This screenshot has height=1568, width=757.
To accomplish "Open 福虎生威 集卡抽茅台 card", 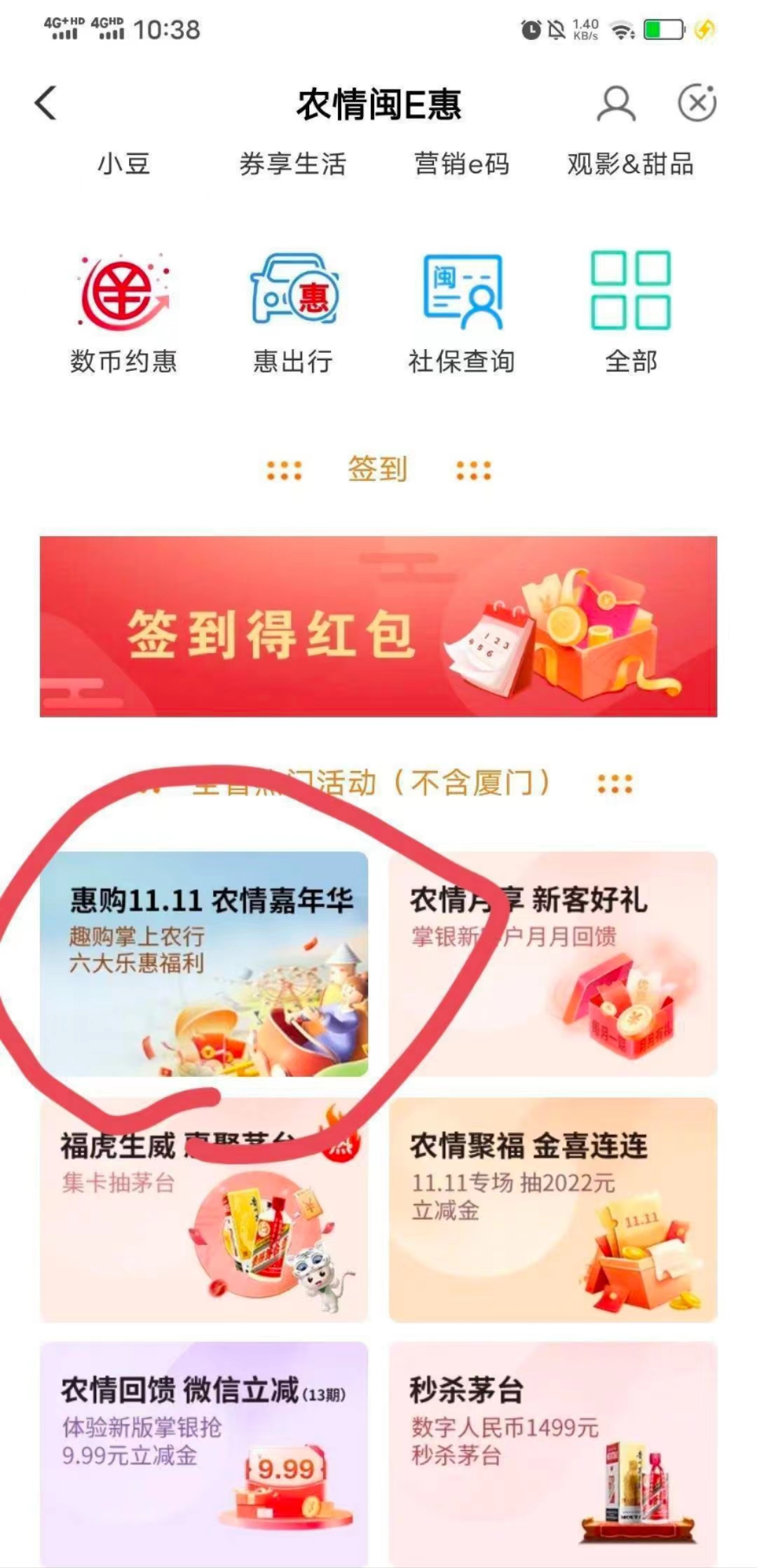I will coord(204,1210).
